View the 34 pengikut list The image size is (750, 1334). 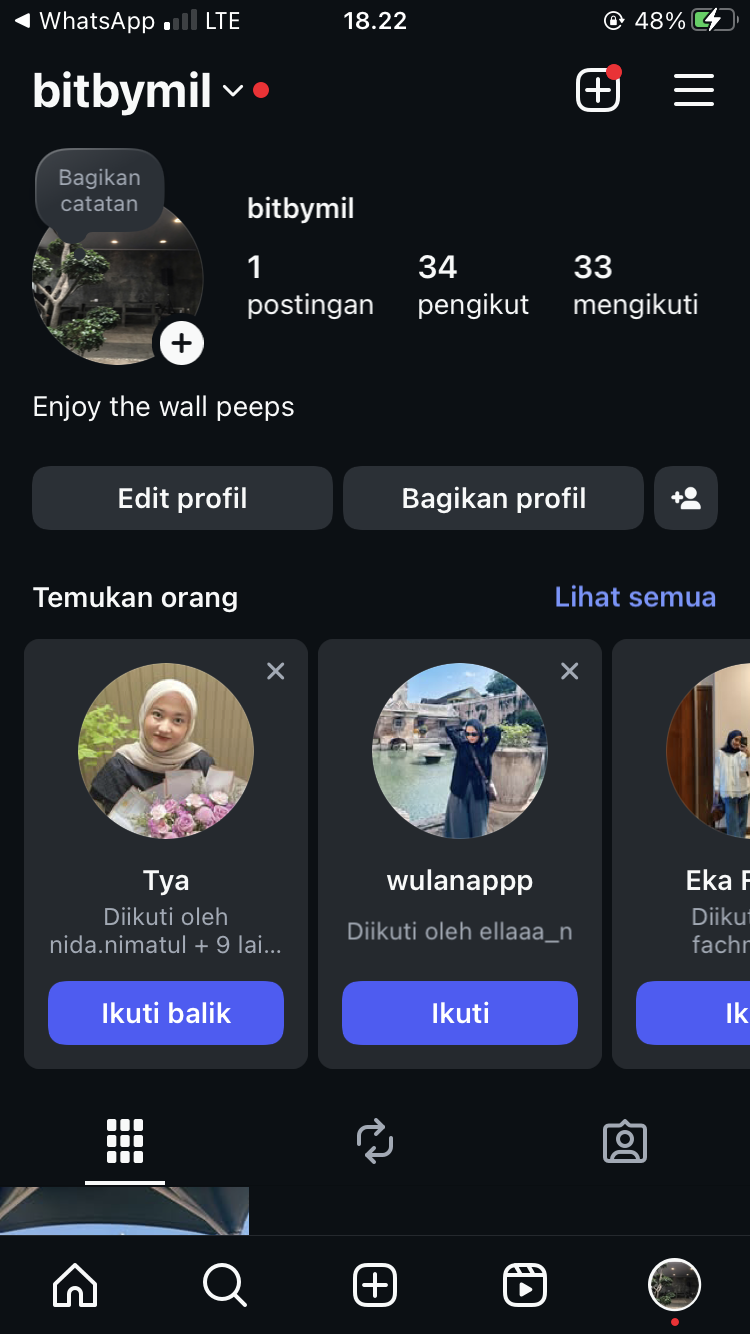click(x=472, y=285)
